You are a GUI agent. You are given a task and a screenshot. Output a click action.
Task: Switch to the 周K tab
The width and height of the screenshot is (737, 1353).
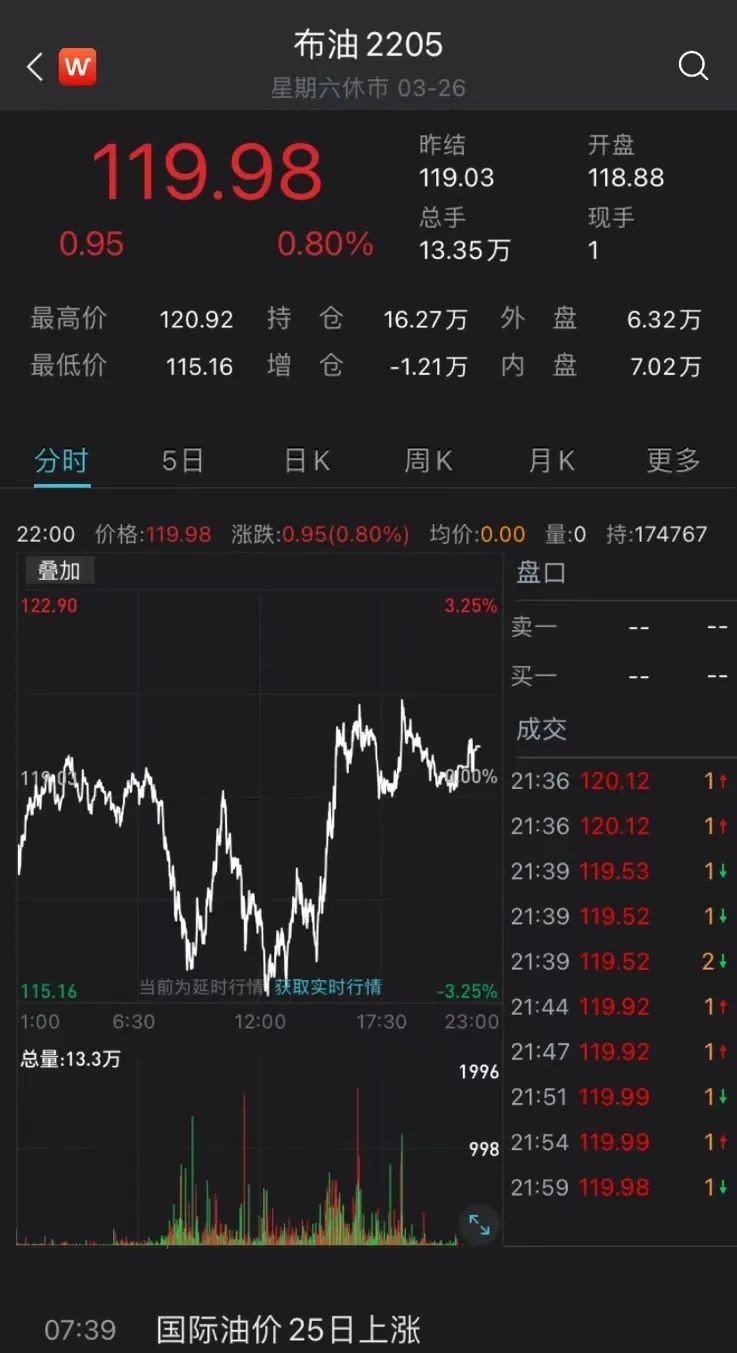427,460
